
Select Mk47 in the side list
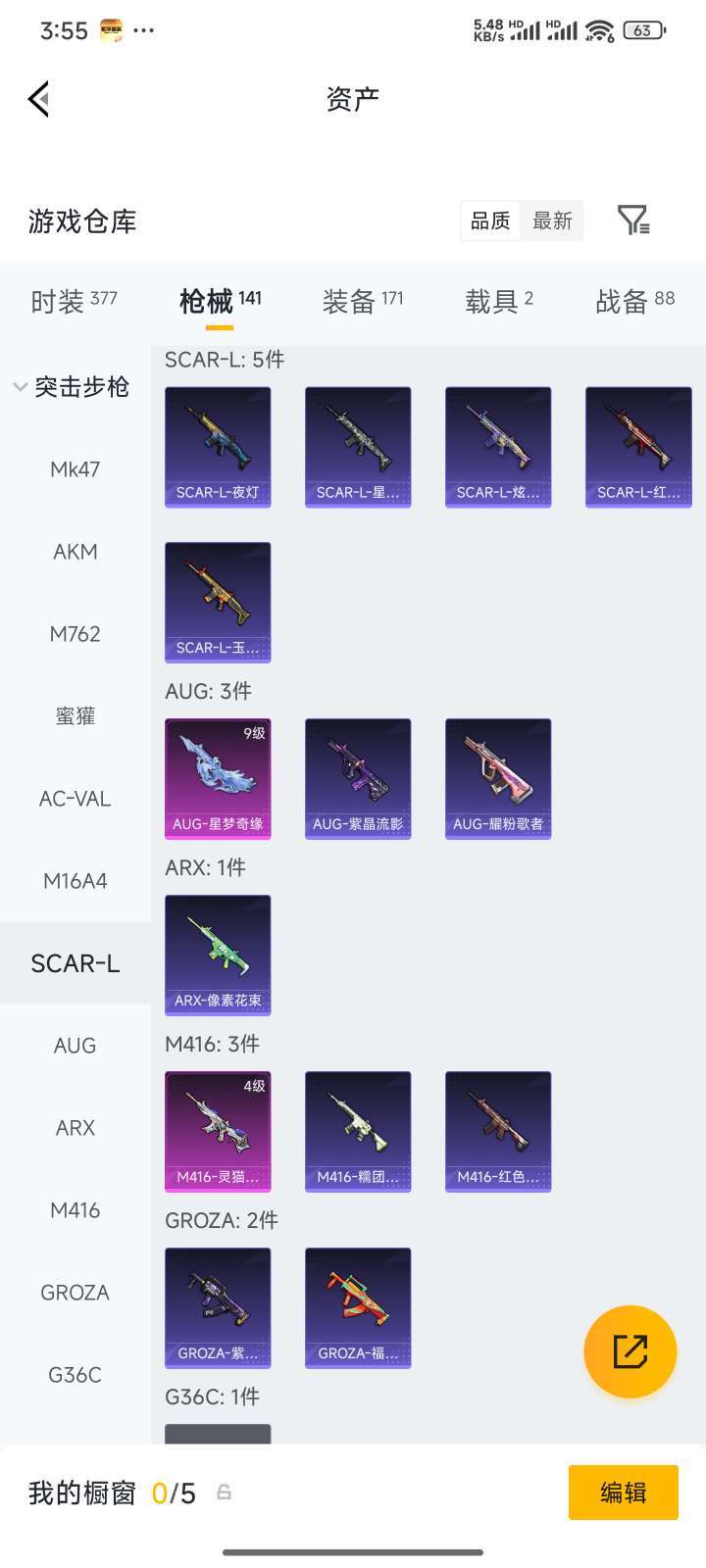pyautogui.click(x=76, y=469)
